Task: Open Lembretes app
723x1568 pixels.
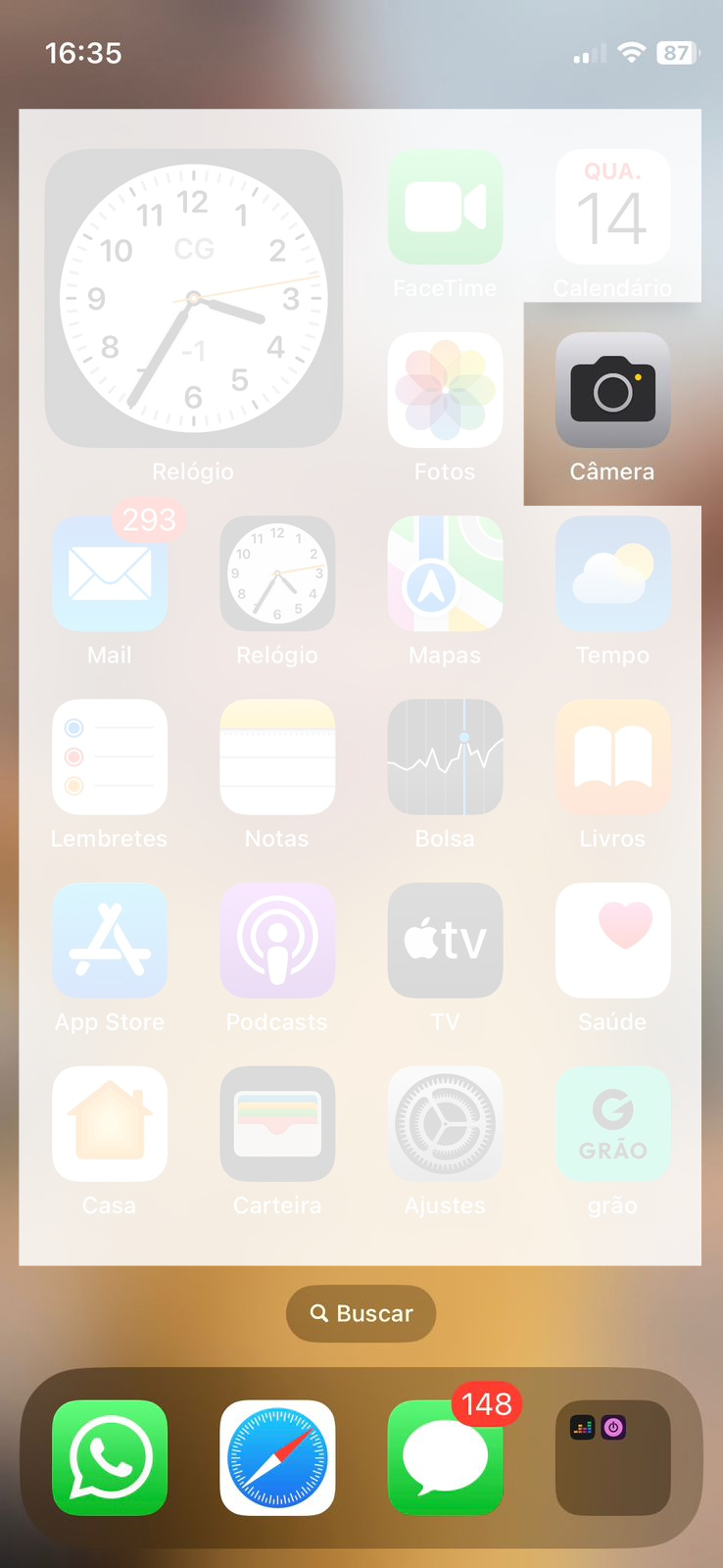Action: pos(110,757)
